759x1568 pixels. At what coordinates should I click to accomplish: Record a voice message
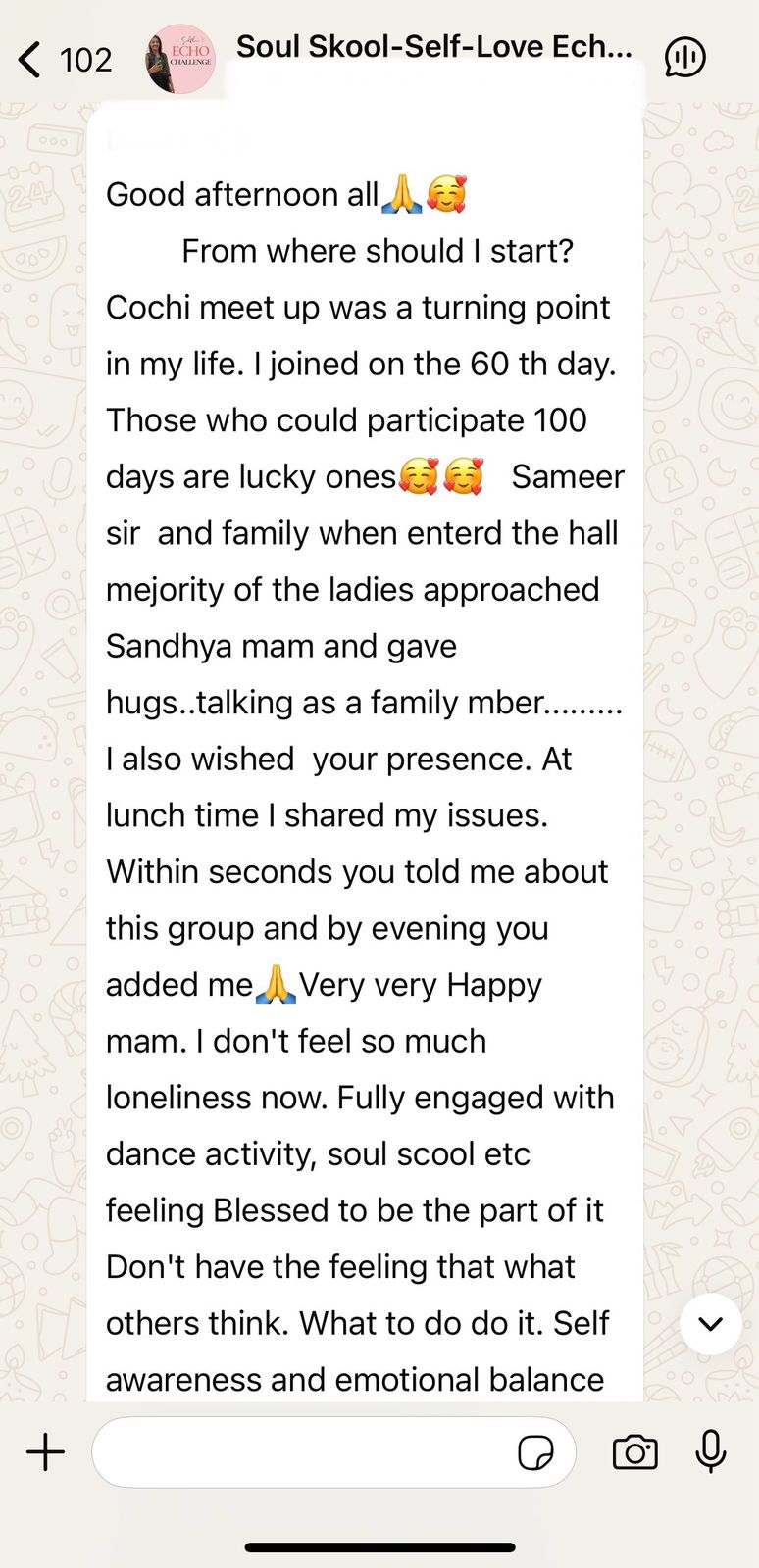coord(711,1452)
